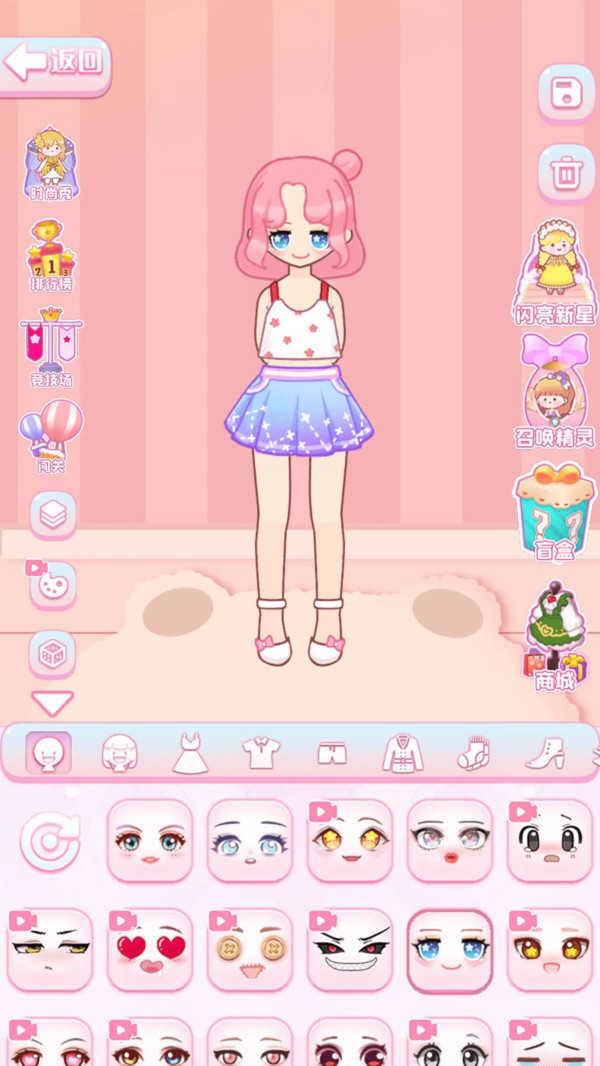
Task: Open 召唤精灵 summon feature
Action: click(x=553, y=392)
